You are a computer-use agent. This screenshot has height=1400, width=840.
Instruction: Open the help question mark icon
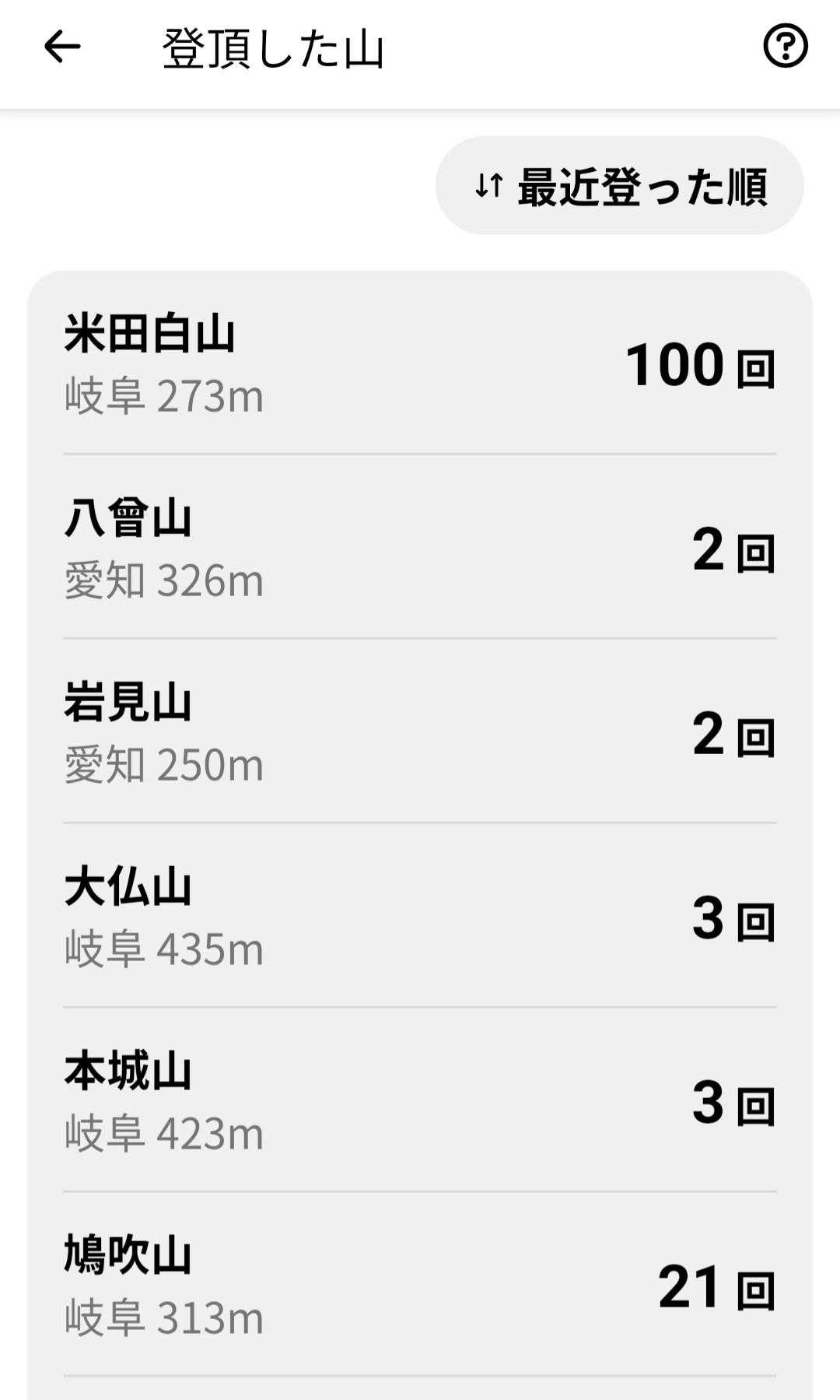point(785,47)
